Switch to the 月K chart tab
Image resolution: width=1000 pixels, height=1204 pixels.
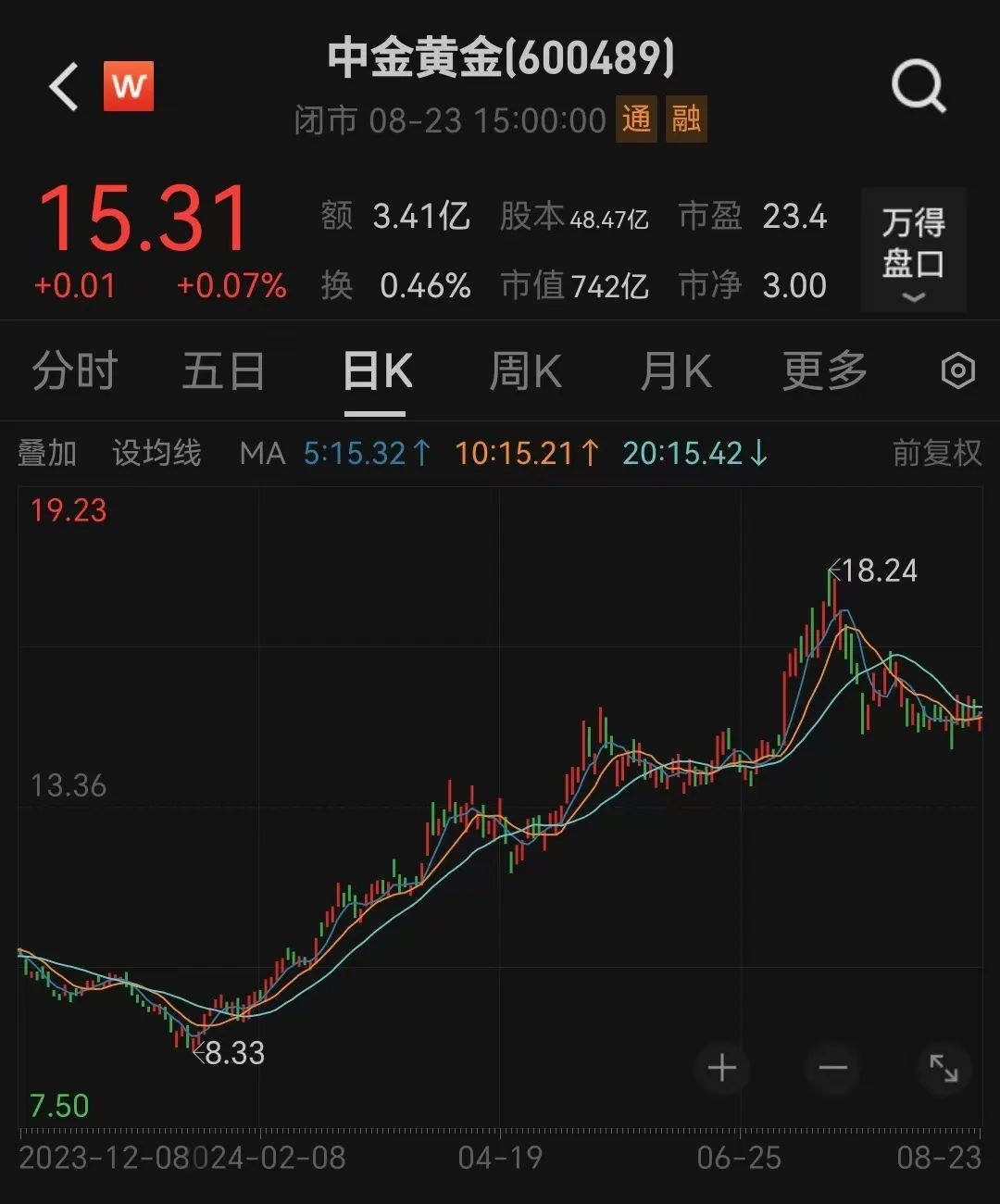(676, 371)
